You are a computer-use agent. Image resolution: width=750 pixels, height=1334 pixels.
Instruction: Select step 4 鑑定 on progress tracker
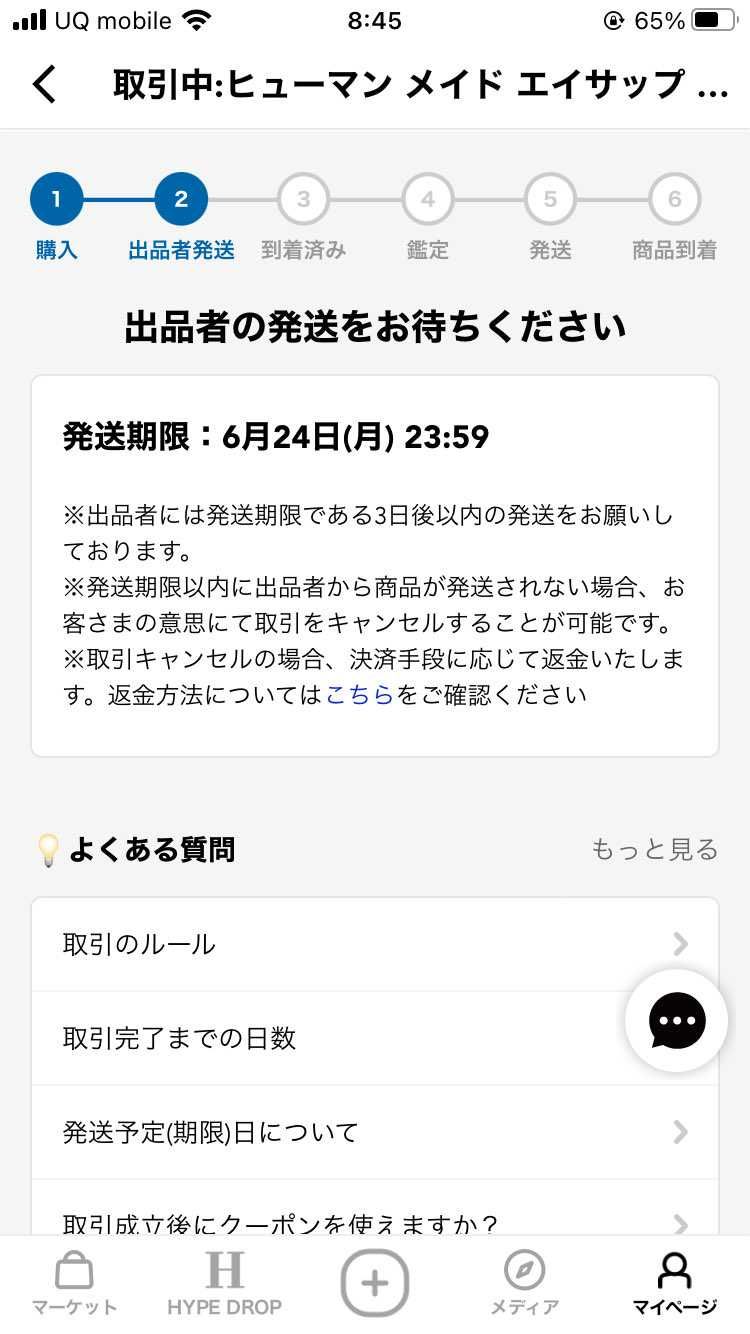click(x=427, y=199)
